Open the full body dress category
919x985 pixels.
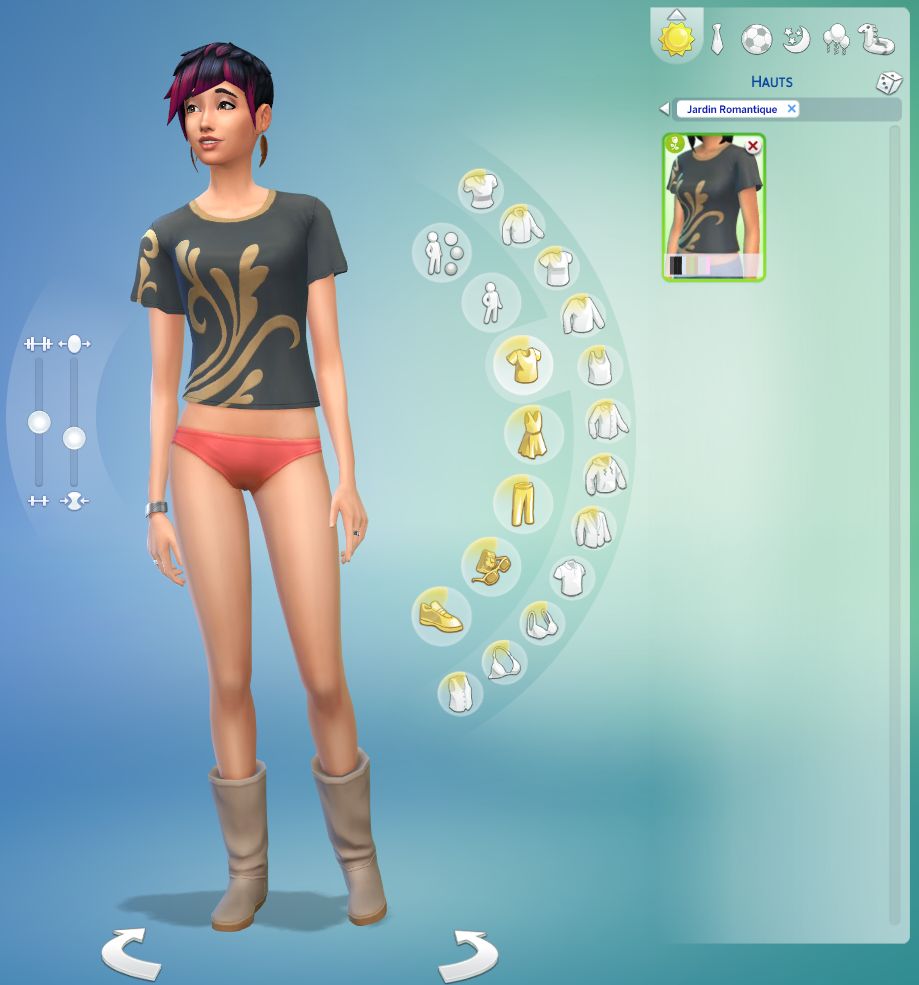[x=533, y=433]
